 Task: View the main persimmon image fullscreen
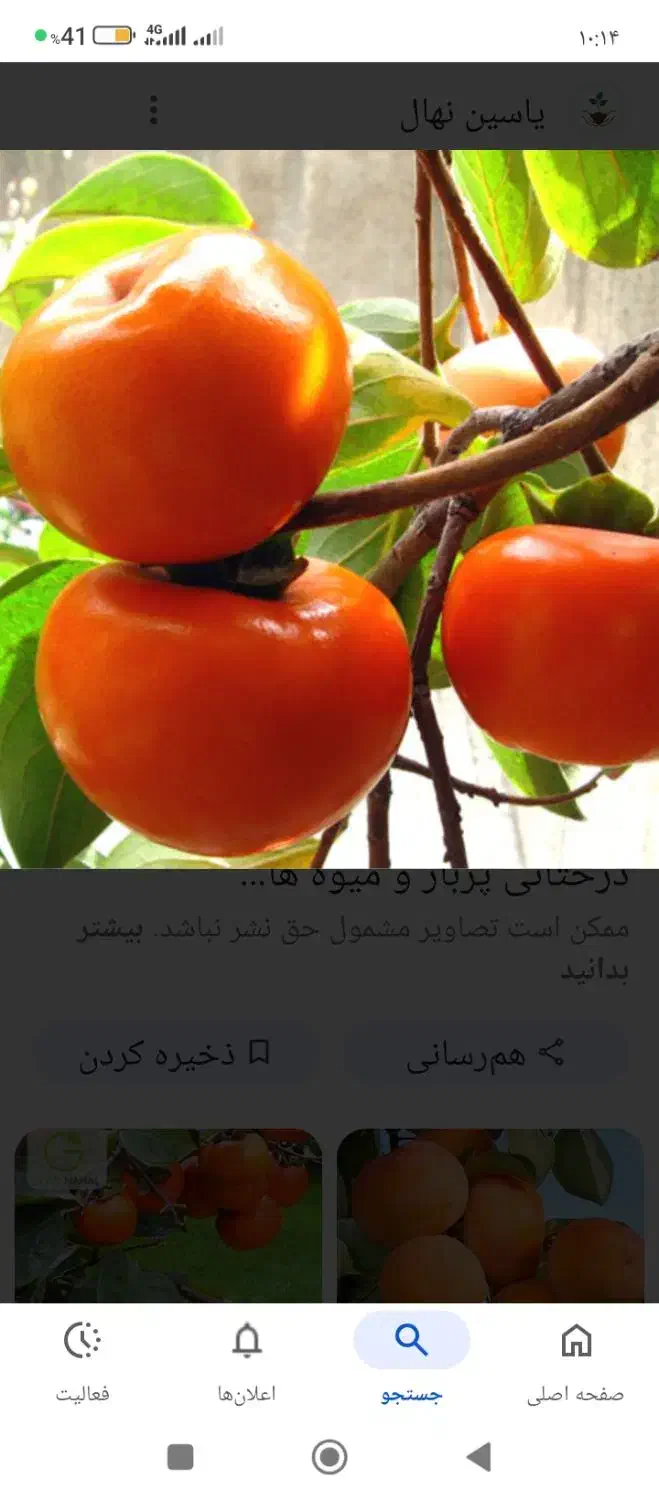[x=329, y=510]
